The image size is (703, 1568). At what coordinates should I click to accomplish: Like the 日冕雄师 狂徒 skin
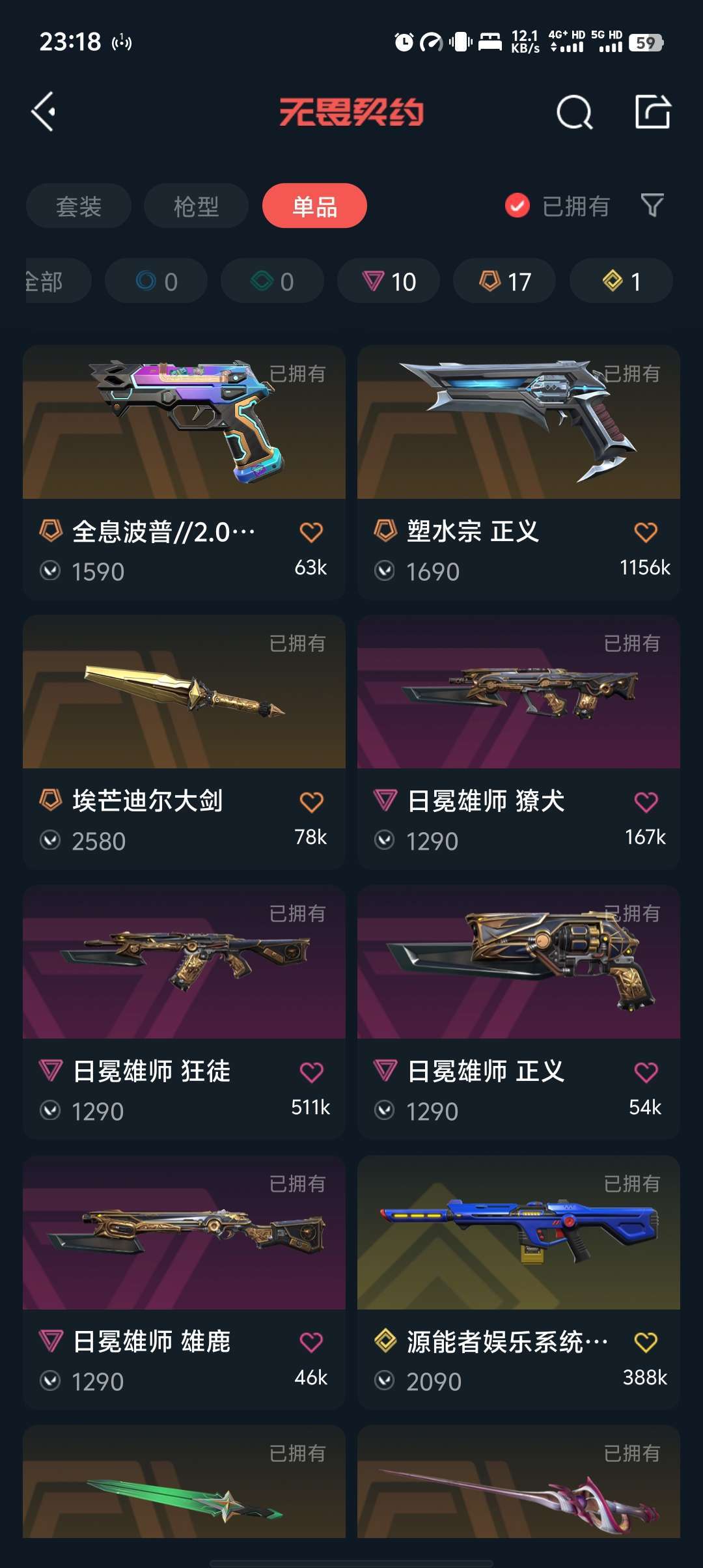click(311, 1072)
